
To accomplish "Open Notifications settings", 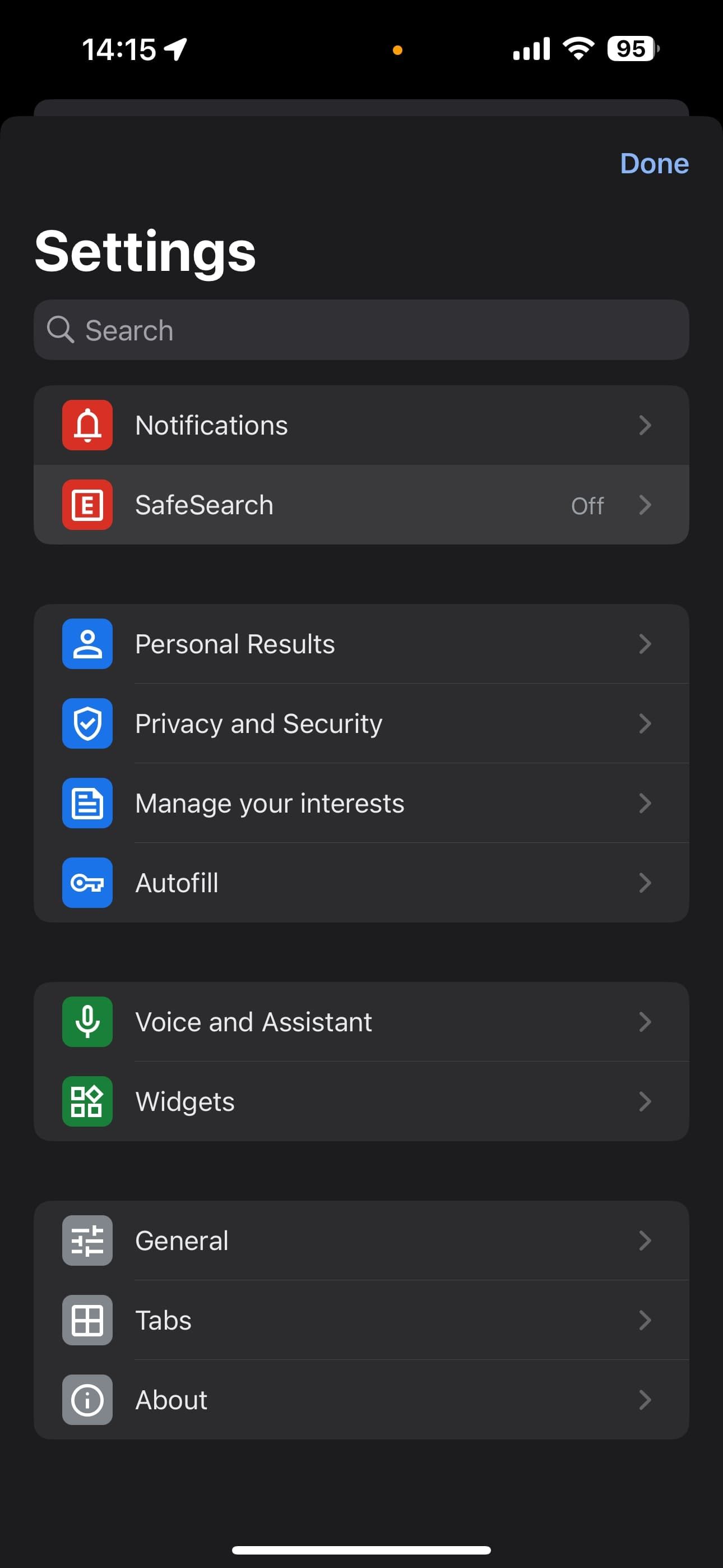I will pyautogui.click(x=361, y=425).
